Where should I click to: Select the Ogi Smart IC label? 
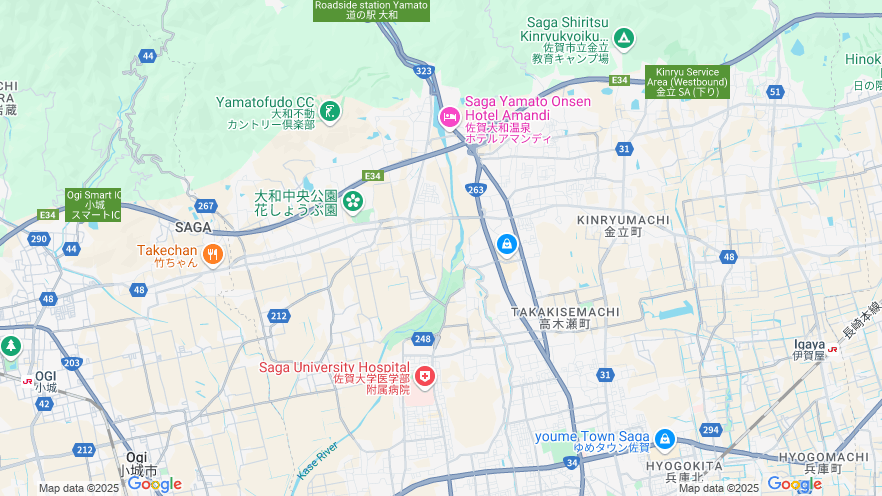click(94, 204)
